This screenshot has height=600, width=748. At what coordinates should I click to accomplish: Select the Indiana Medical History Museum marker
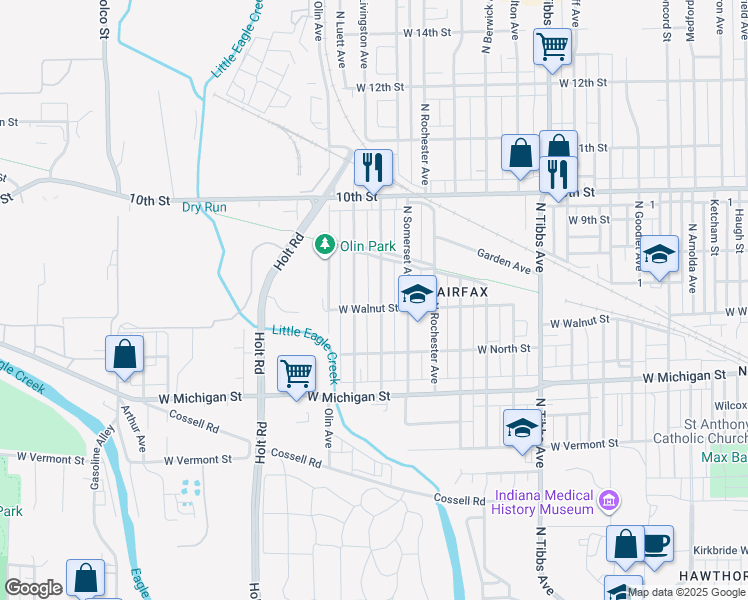(x=608, y=499)
